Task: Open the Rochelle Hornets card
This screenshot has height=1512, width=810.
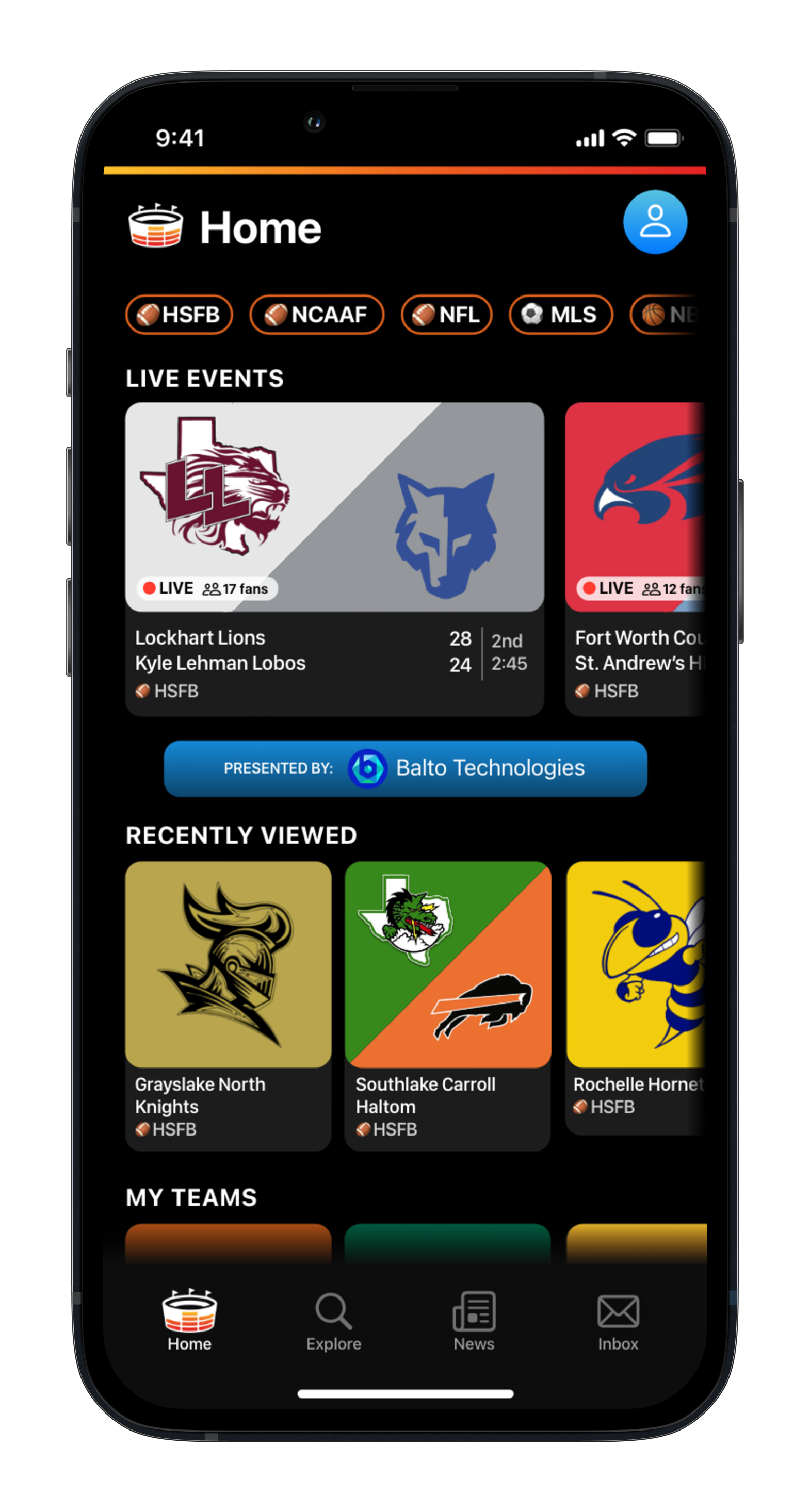Action: tap(636, 998)
